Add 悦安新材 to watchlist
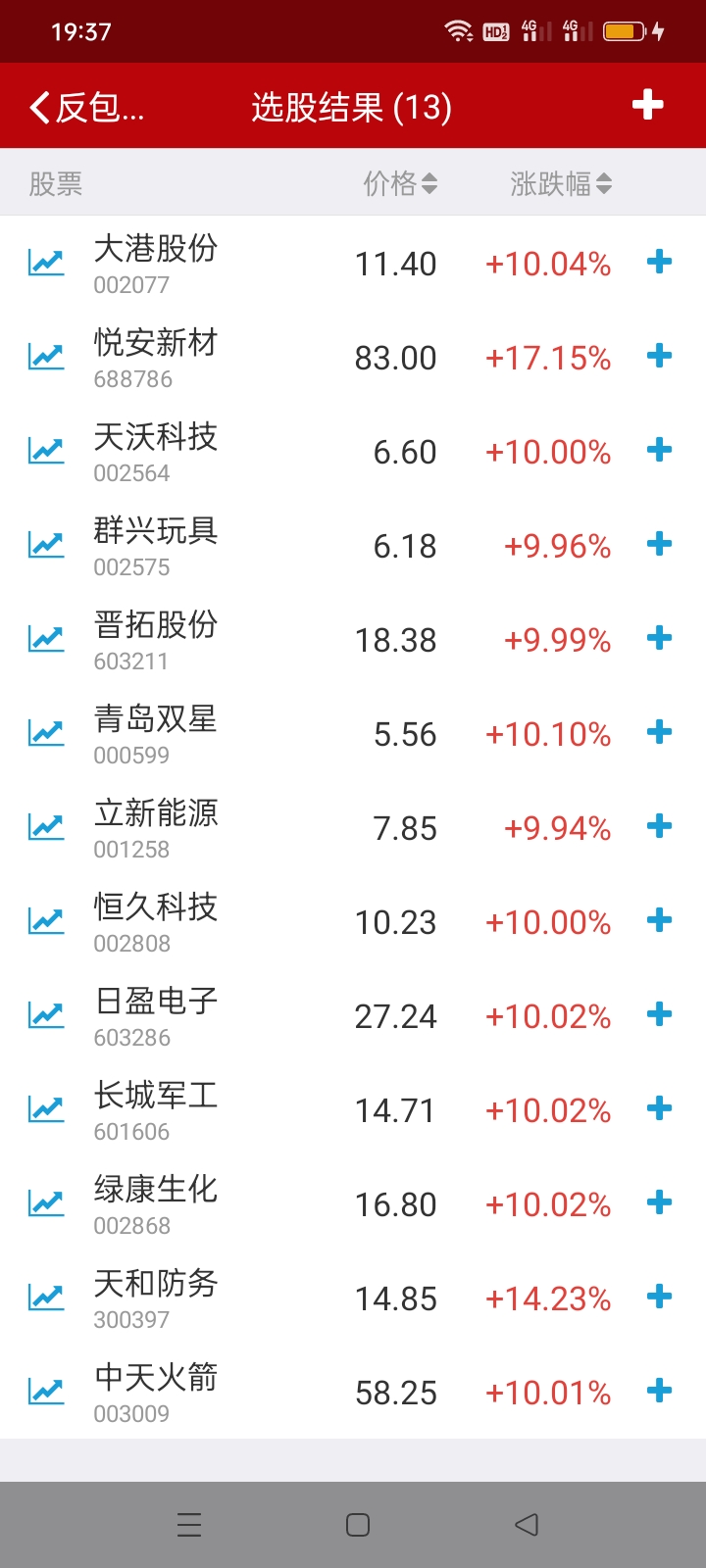This screenshot has height=1568, width=706. 659,356
